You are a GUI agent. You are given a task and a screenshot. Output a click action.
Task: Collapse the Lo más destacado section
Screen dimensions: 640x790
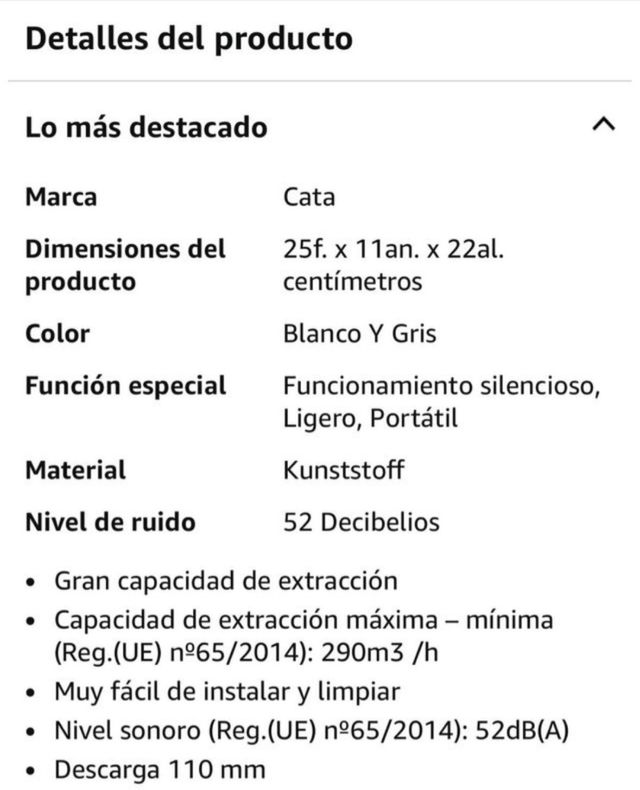click(602, 126)
